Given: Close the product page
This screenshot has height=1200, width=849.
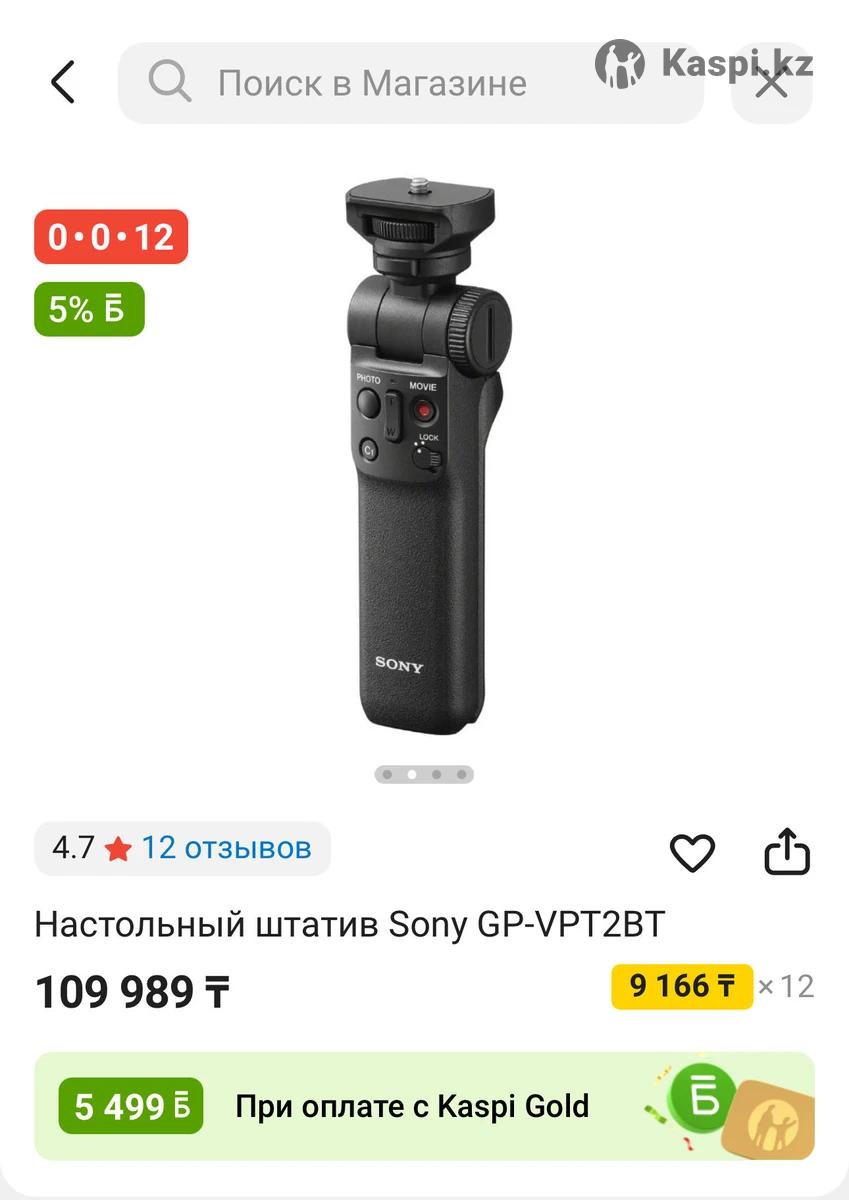Looking at the screenshot, I should pos(772,85).
